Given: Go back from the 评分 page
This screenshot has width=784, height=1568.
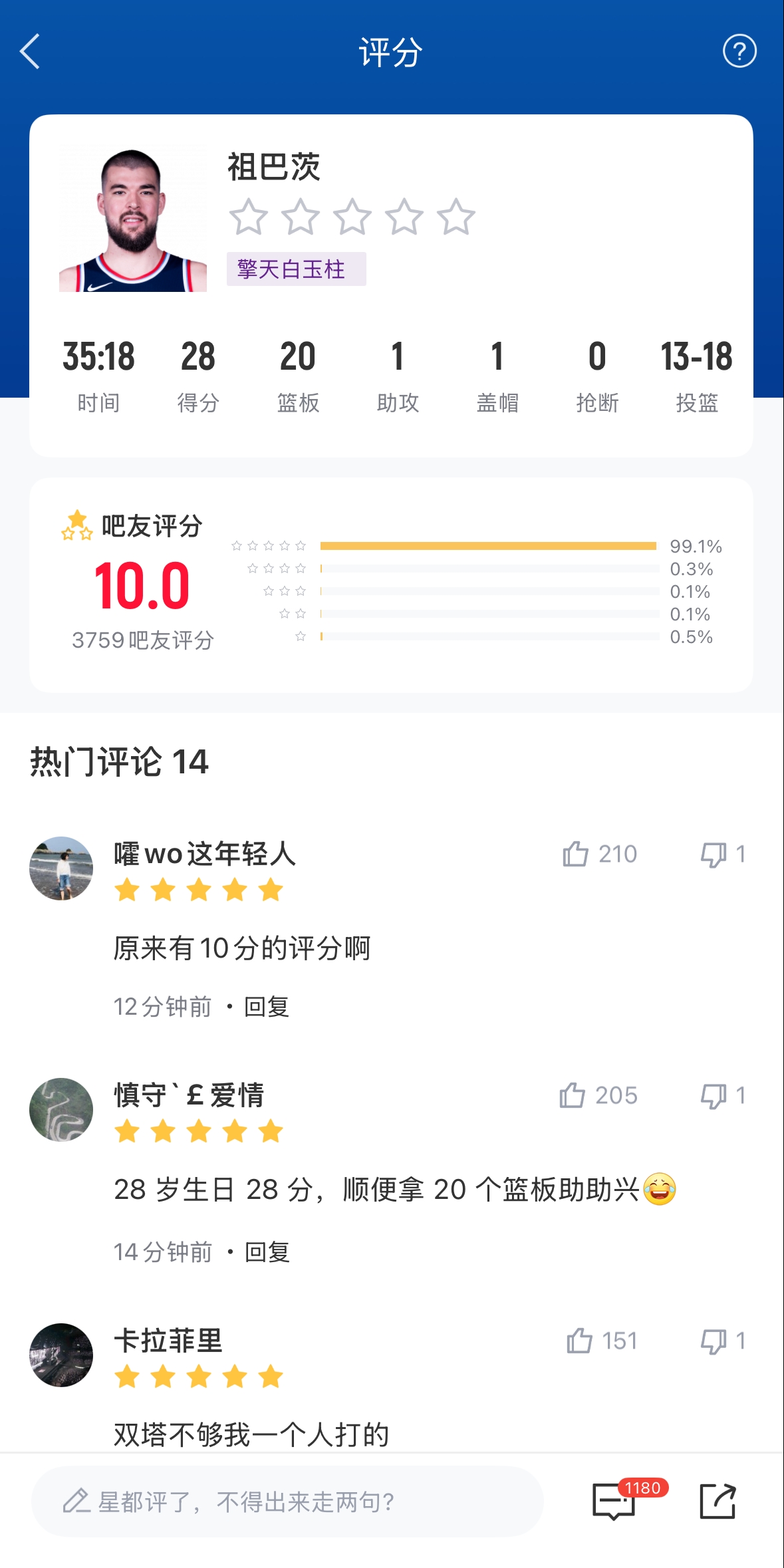Looking at the screenshot, I should tap(30, 51).
